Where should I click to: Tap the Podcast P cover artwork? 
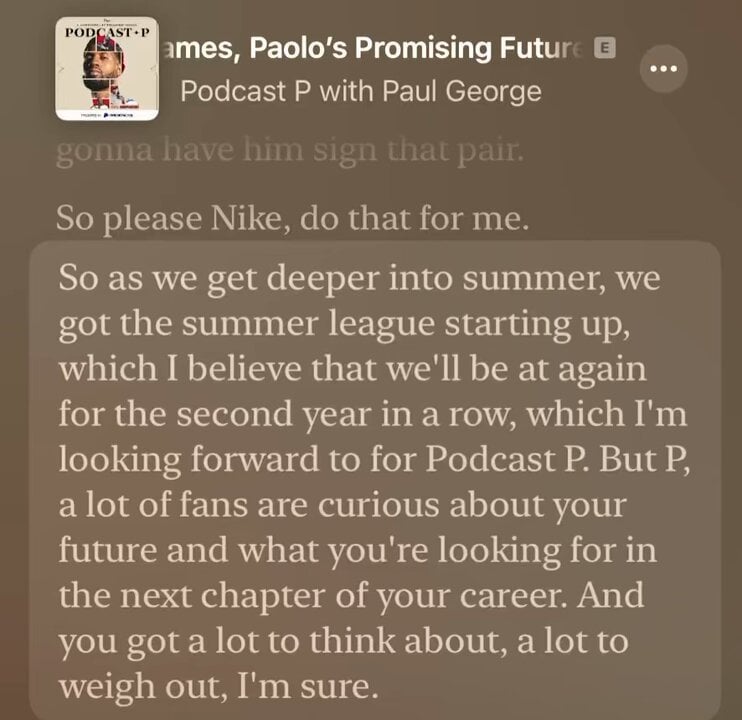tap(105, 70)
